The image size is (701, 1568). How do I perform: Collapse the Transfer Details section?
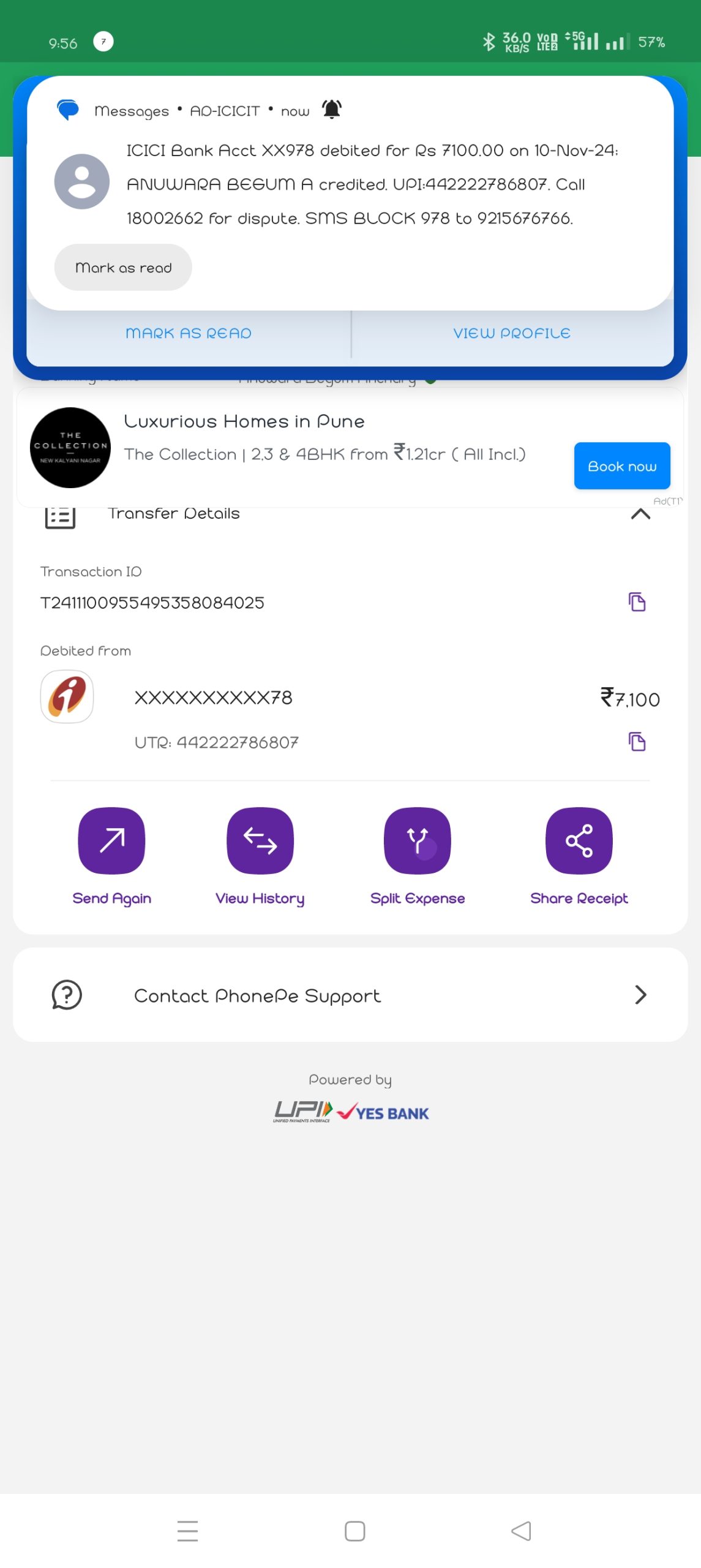(640, 513)
